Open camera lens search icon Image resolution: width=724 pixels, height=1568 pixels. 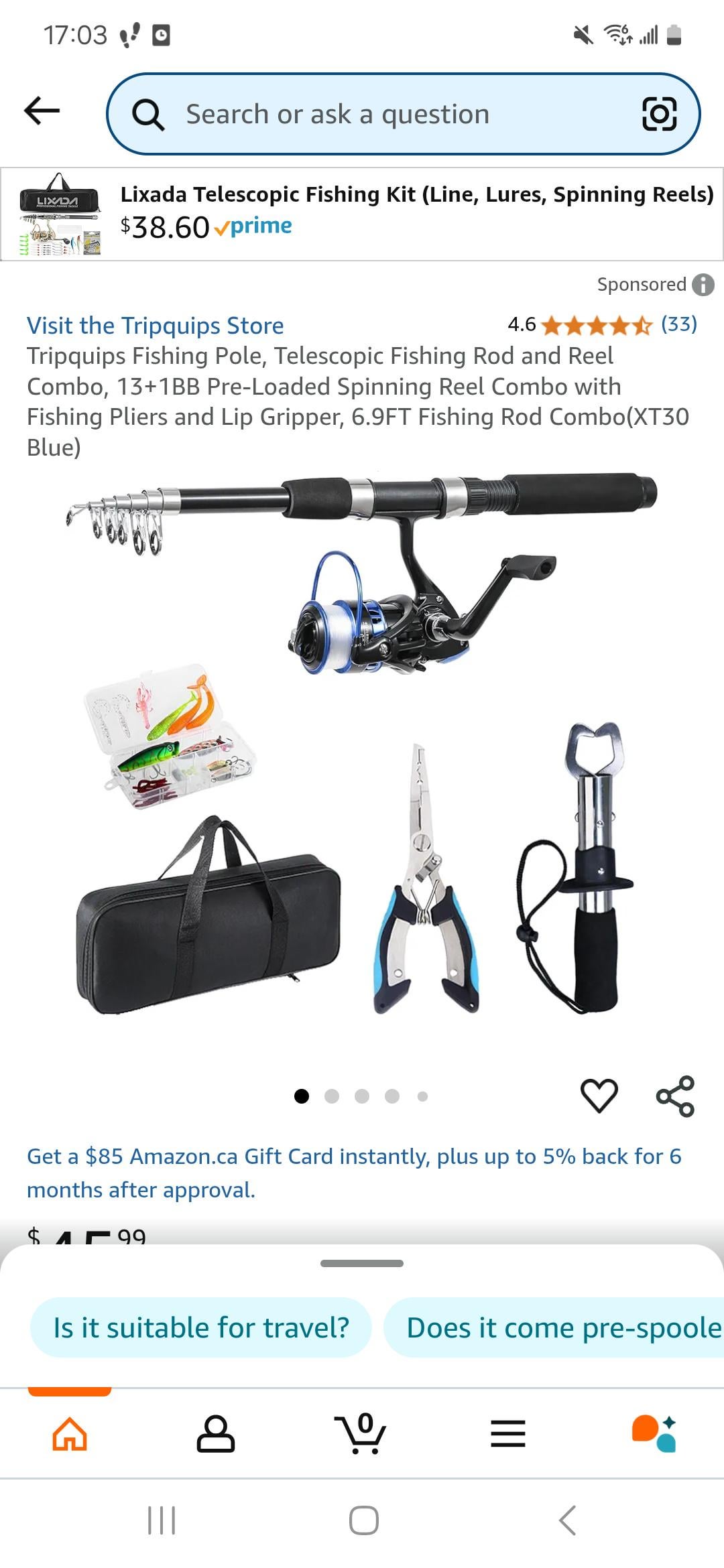click(659, 114)
